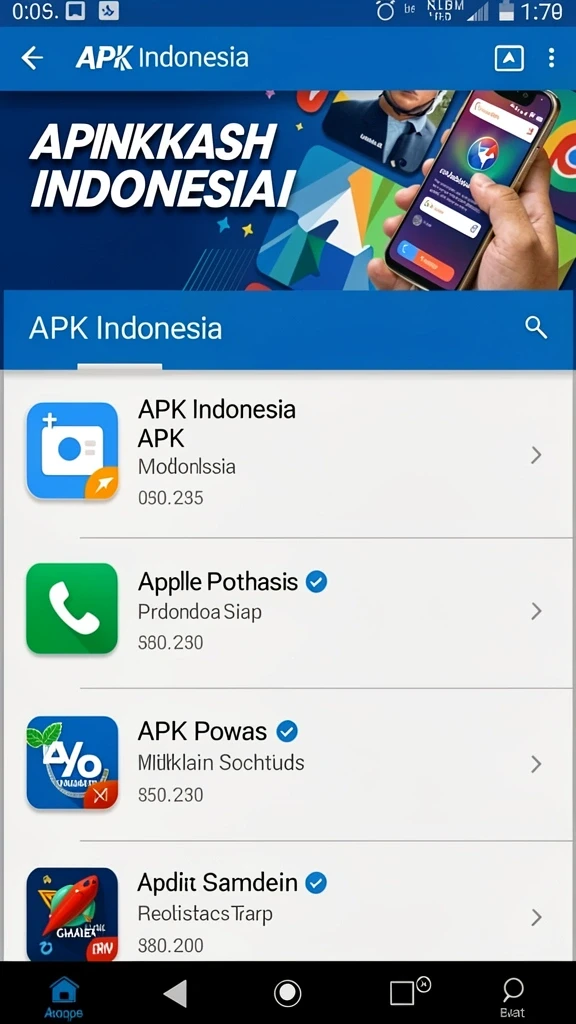Tap the system home circle button
Screen dimensions: 576x1024
click(x=287, y=993)
